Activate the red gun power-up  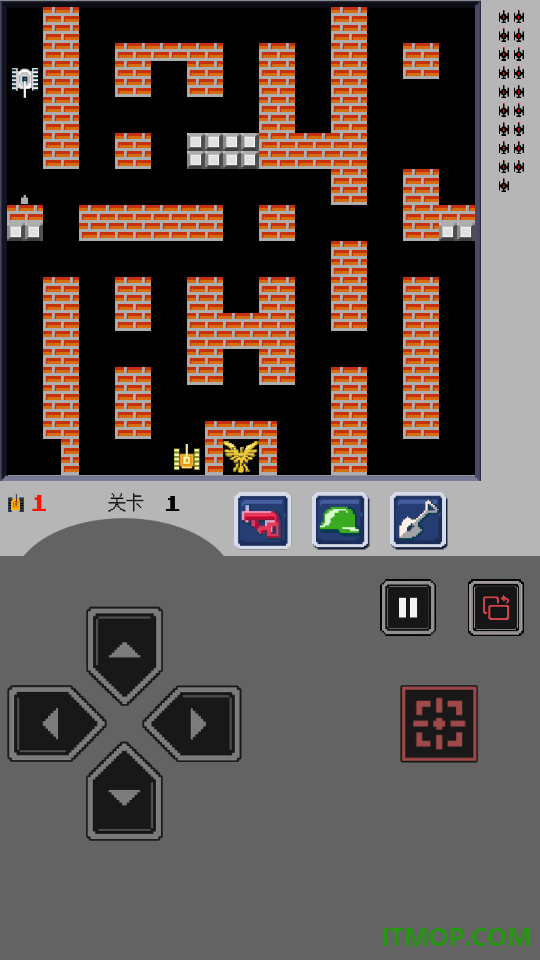pyautogui.click(x=263, y=520)
